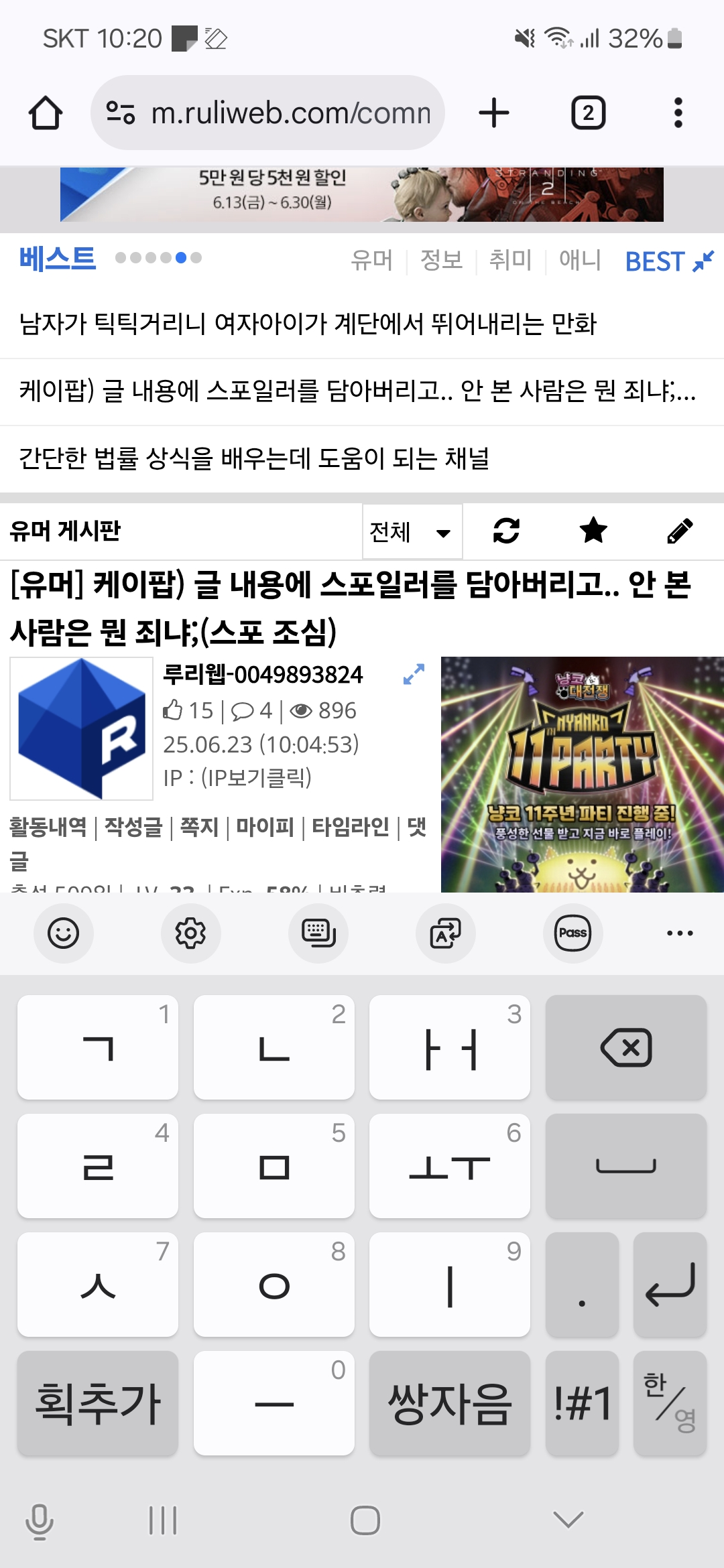The width and height of the screenshot is (724, 1568).
Task: Refresh the 유머 게시판 board
Action: click(506, 531)
